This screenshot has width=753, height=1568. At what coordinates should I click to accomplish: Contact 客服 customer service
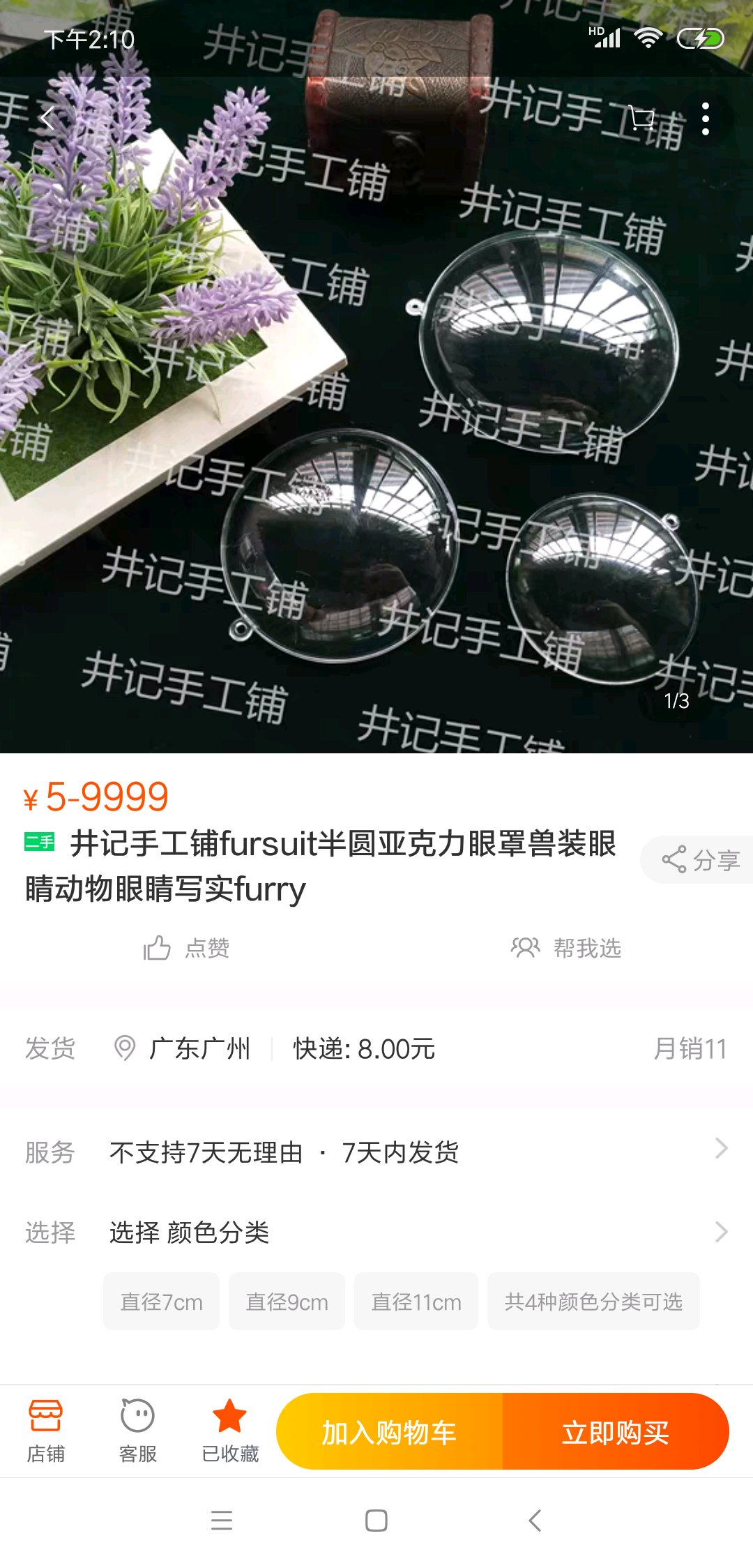pyautogui.click(x=137, y=1431)
